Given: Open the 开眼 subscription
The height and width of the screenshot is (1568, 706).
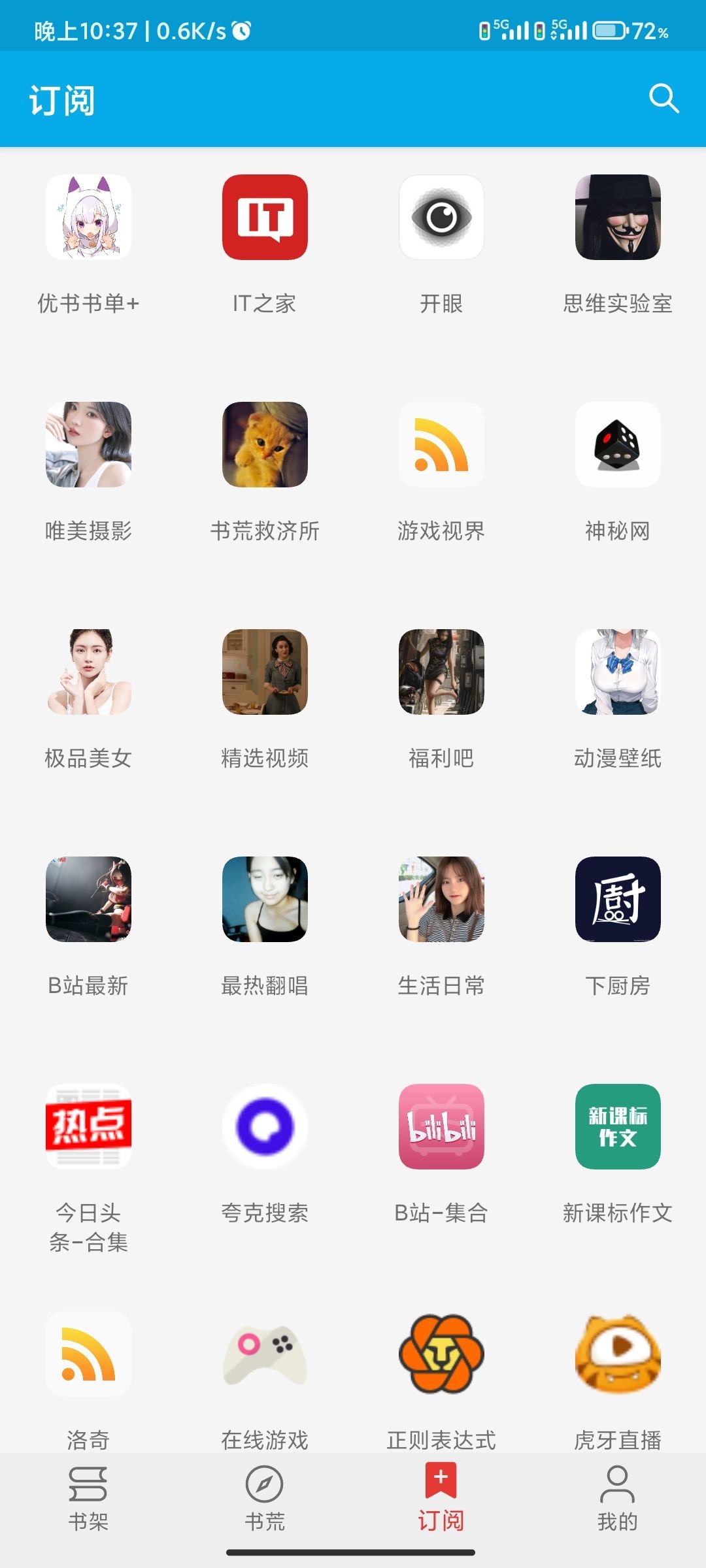Looking at the screenshot, I should click(441, 218).
